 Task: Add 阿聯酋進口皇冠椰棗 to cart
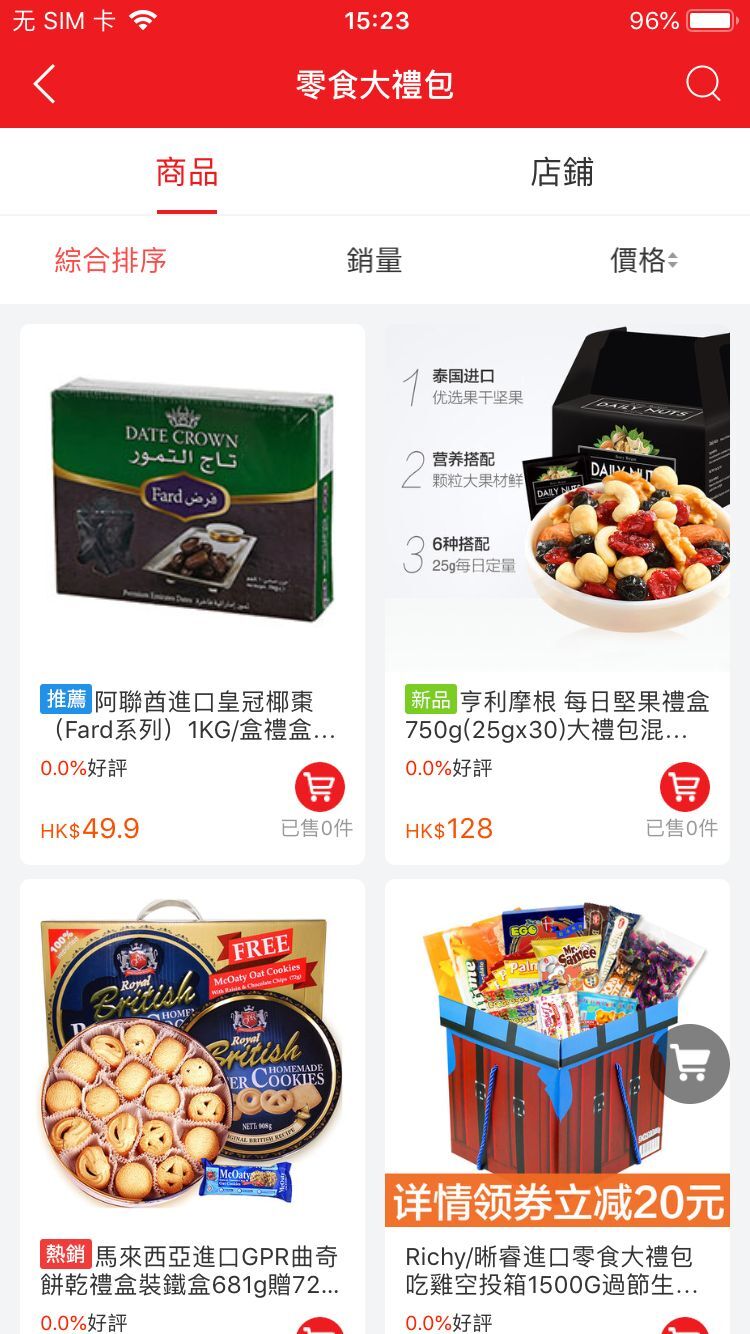click(x=320, y=788)
